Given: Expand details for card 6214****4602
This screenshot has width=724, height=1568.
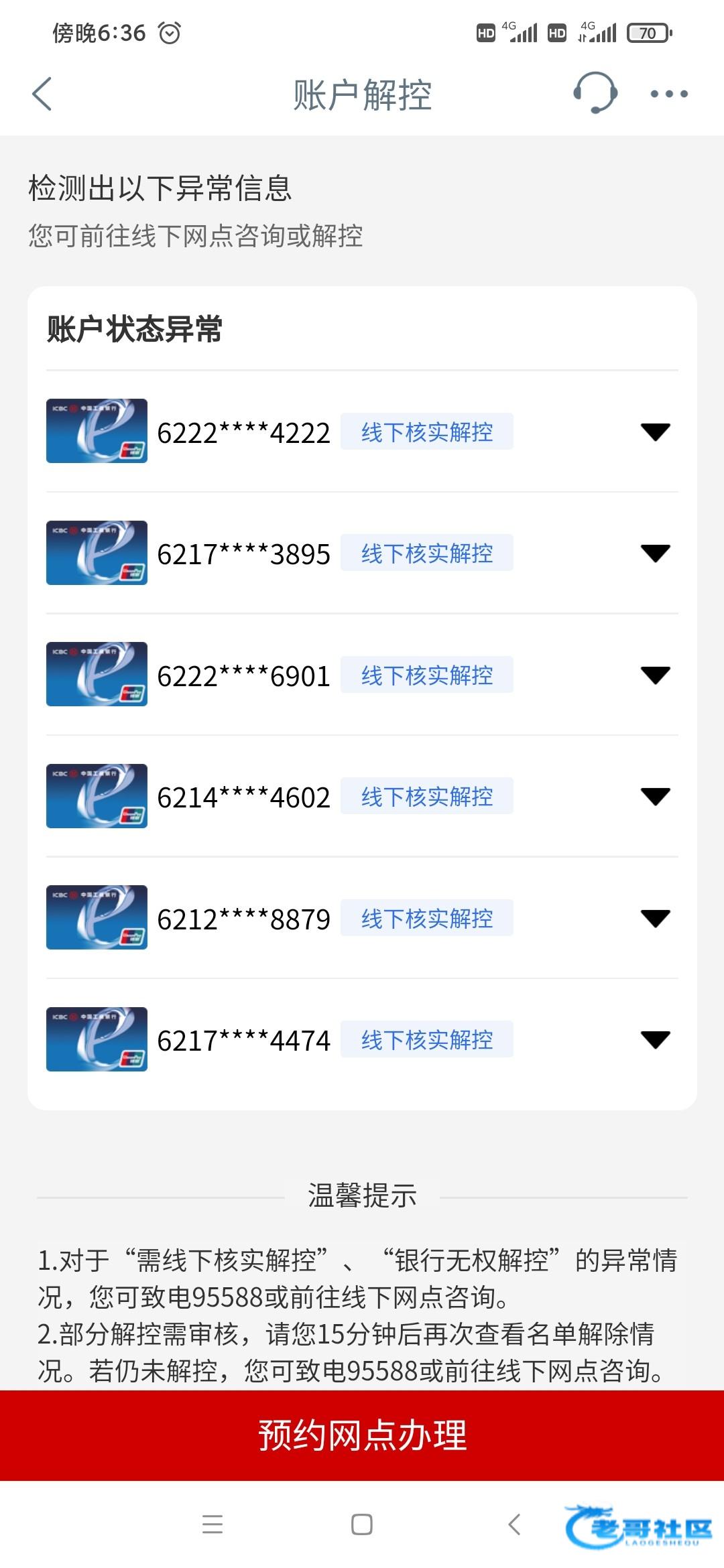Looking at the screenshot, I should [655, 797].
